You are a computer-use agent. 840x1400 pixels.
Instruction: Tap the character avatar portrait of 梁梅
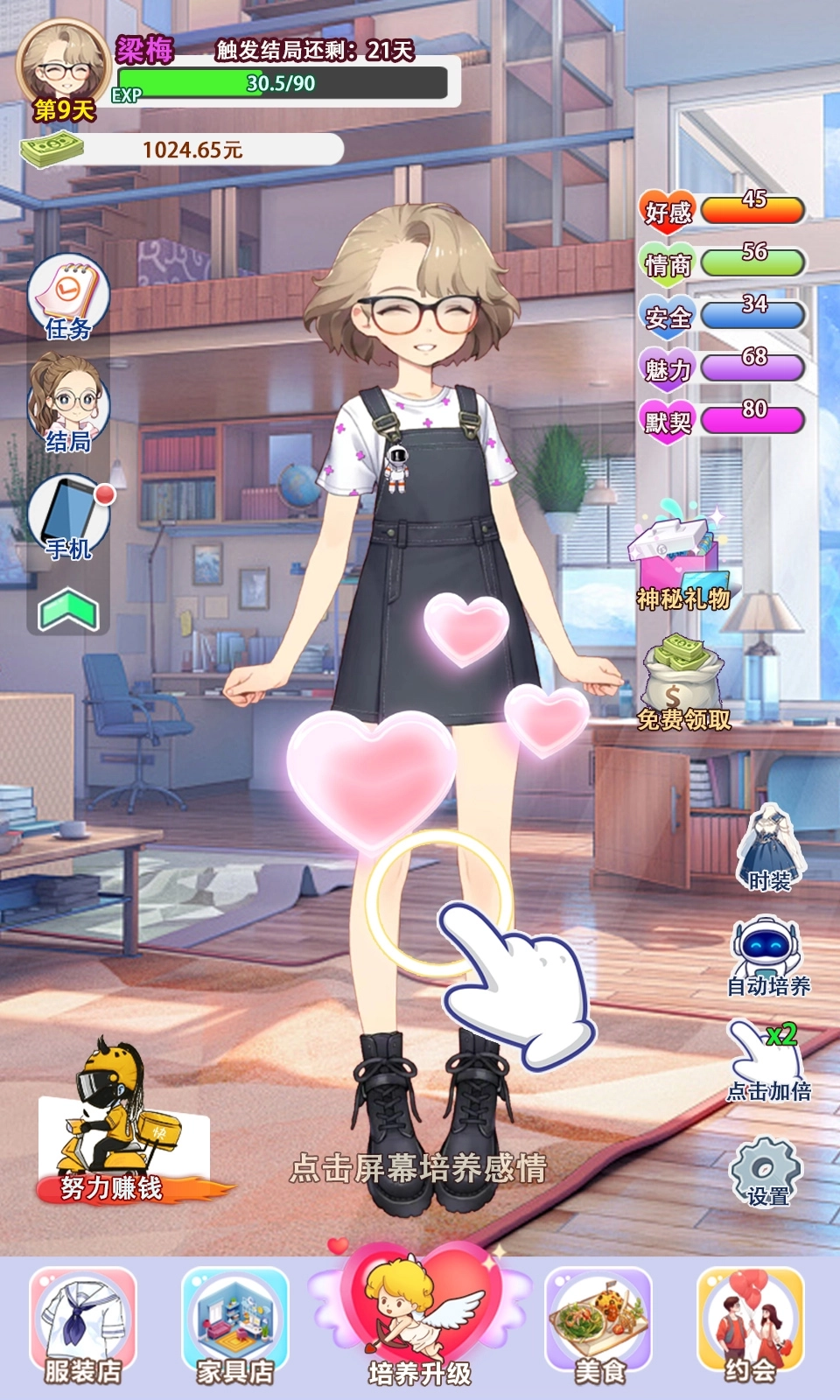(x=59, y=66)
